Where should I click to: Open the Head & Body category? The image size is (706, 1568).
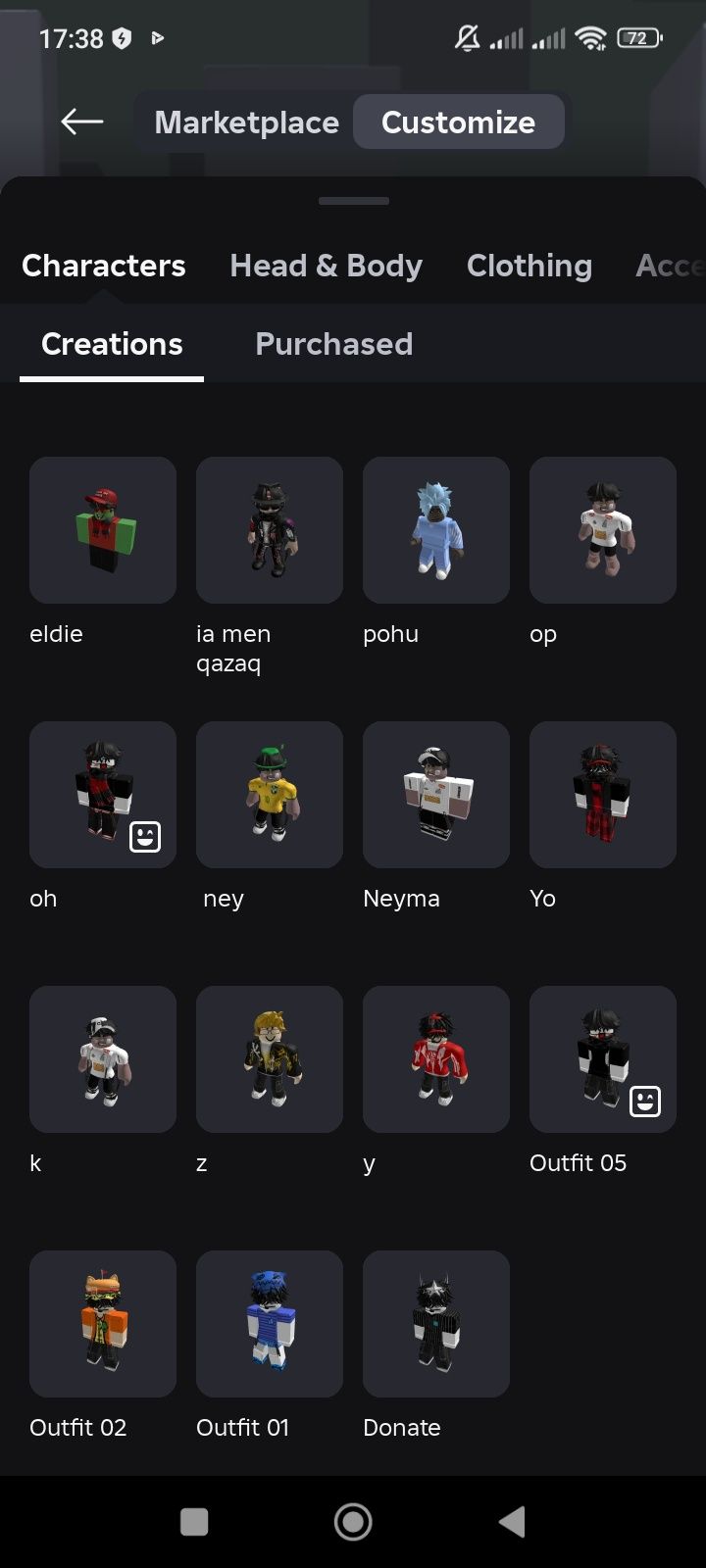(326, 266)
